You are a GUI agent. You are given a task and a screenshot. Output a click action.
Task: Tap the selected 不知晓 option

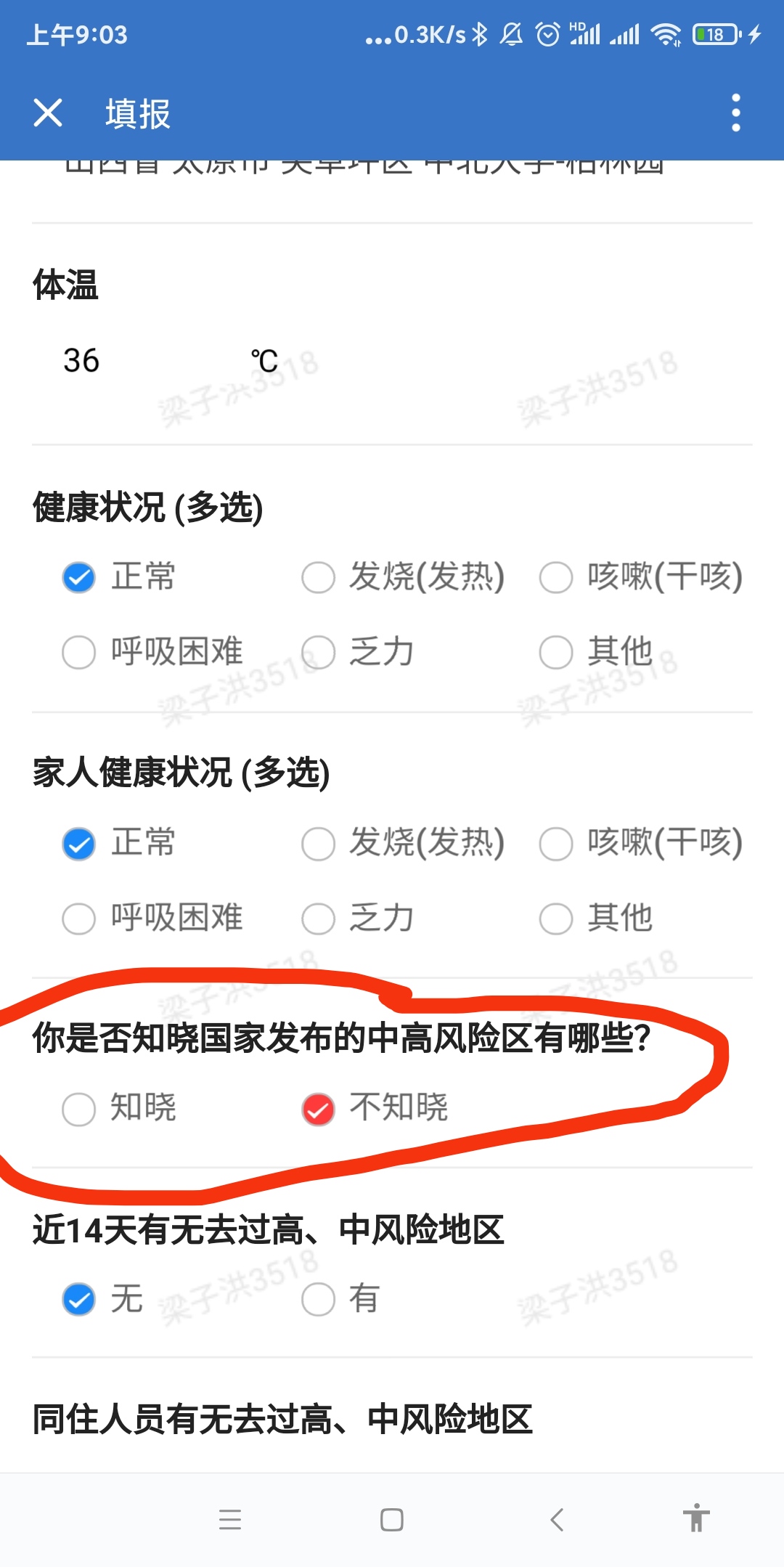375,1109
